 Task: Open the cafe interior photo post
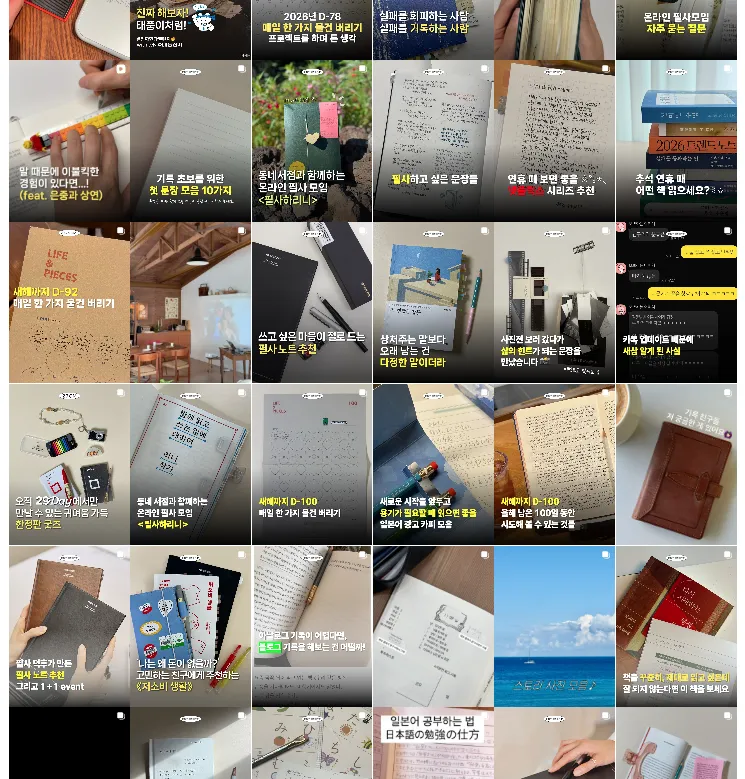[190, 302]
